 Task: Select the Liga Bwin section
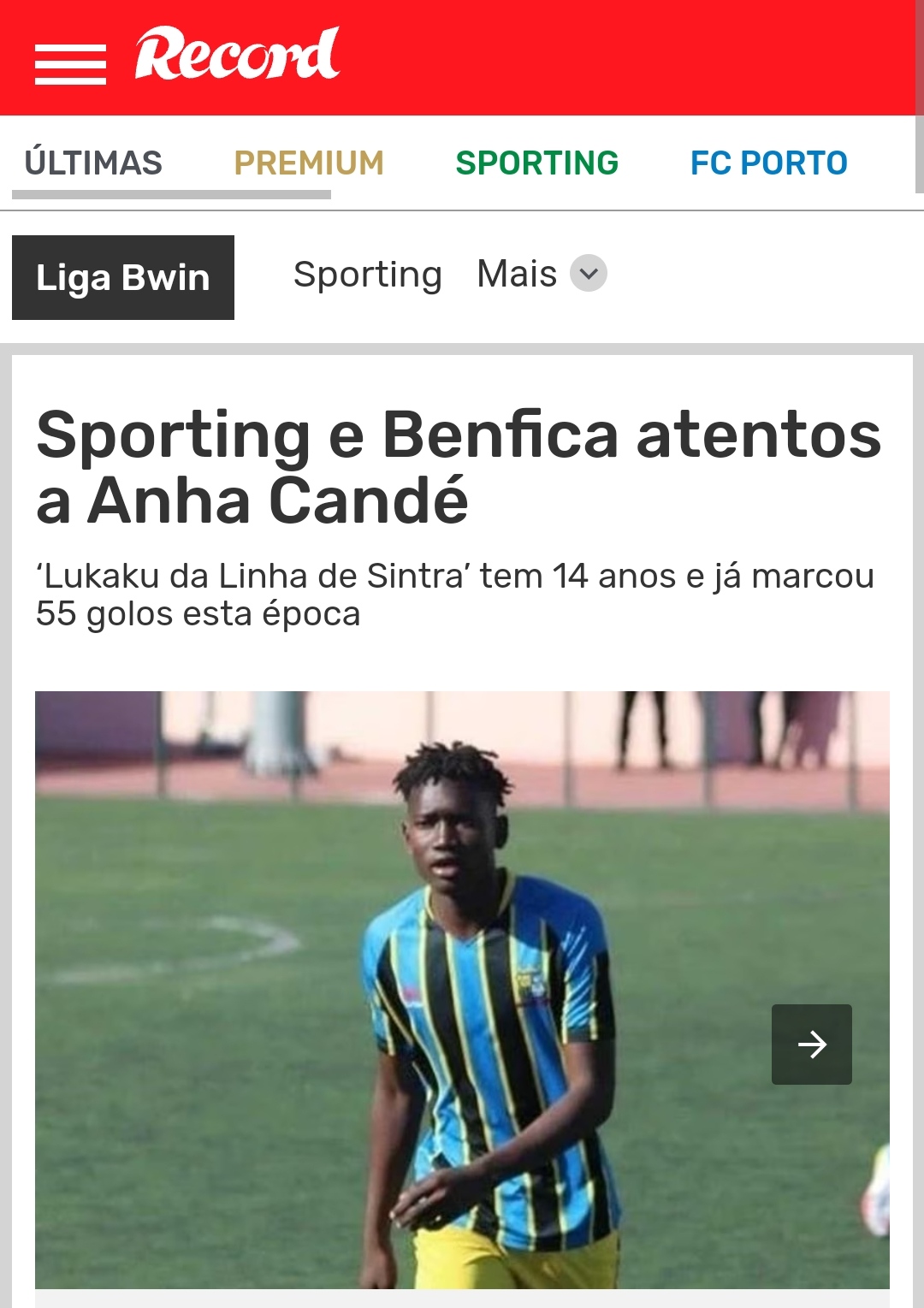pos(123,277)
